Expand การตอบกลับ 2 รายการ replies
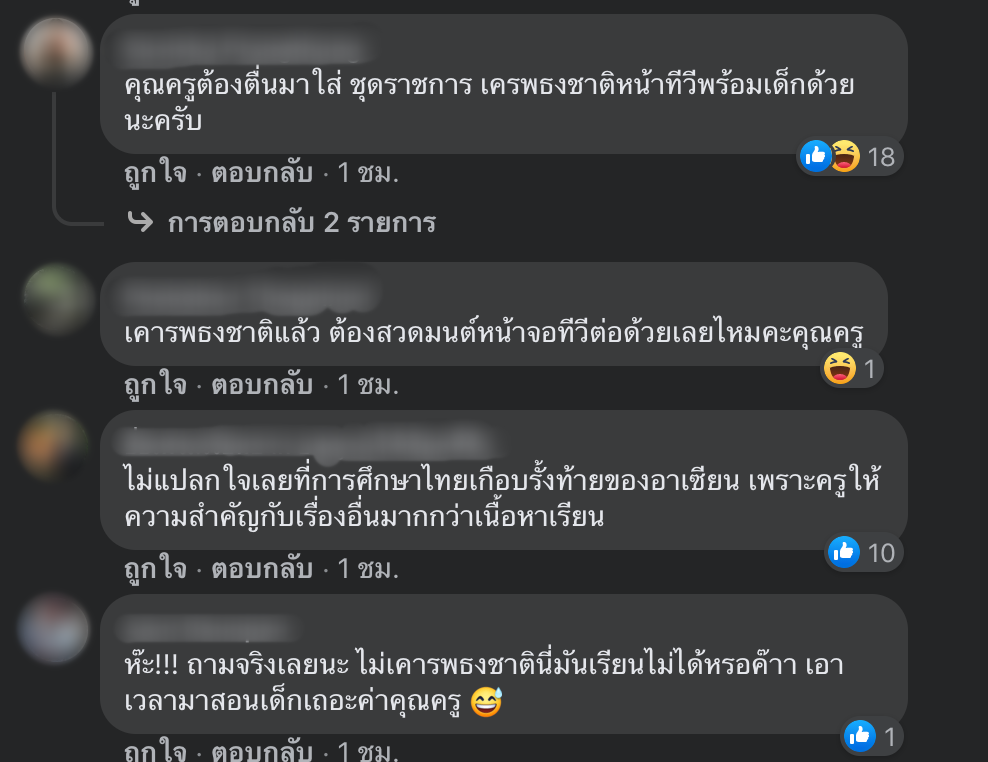988x762 pixels. click(x=301, y=222)
